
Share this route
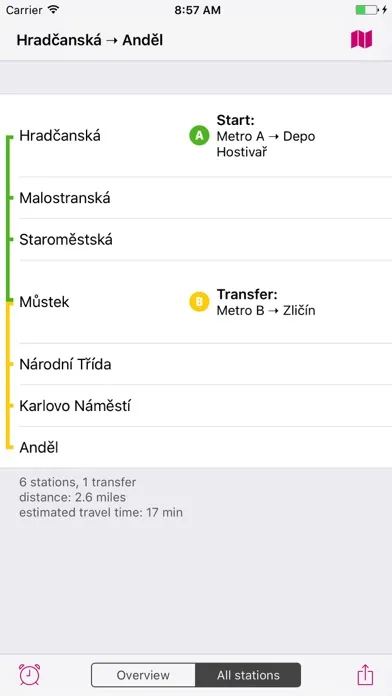coord(365,675)
